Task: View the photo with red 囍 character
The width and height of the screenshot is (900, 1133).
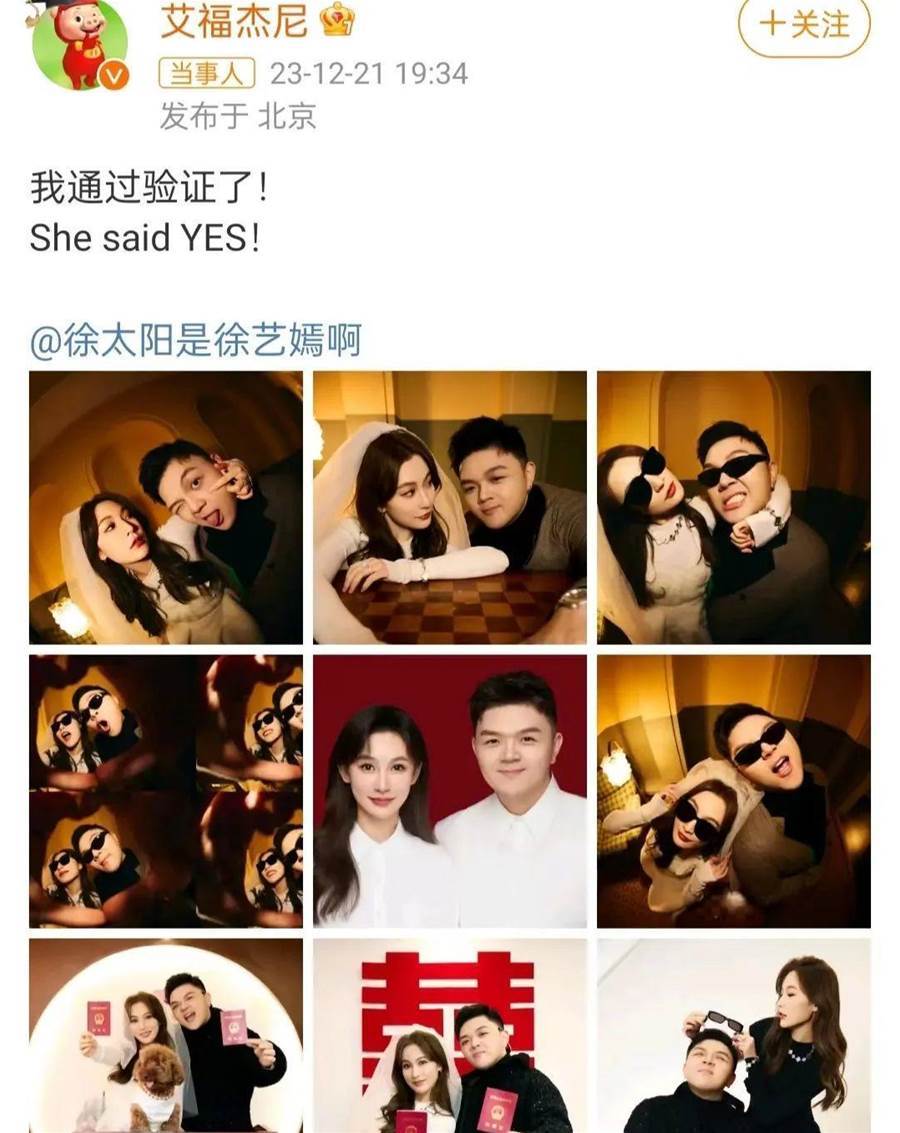Action: pos(450,1036)
